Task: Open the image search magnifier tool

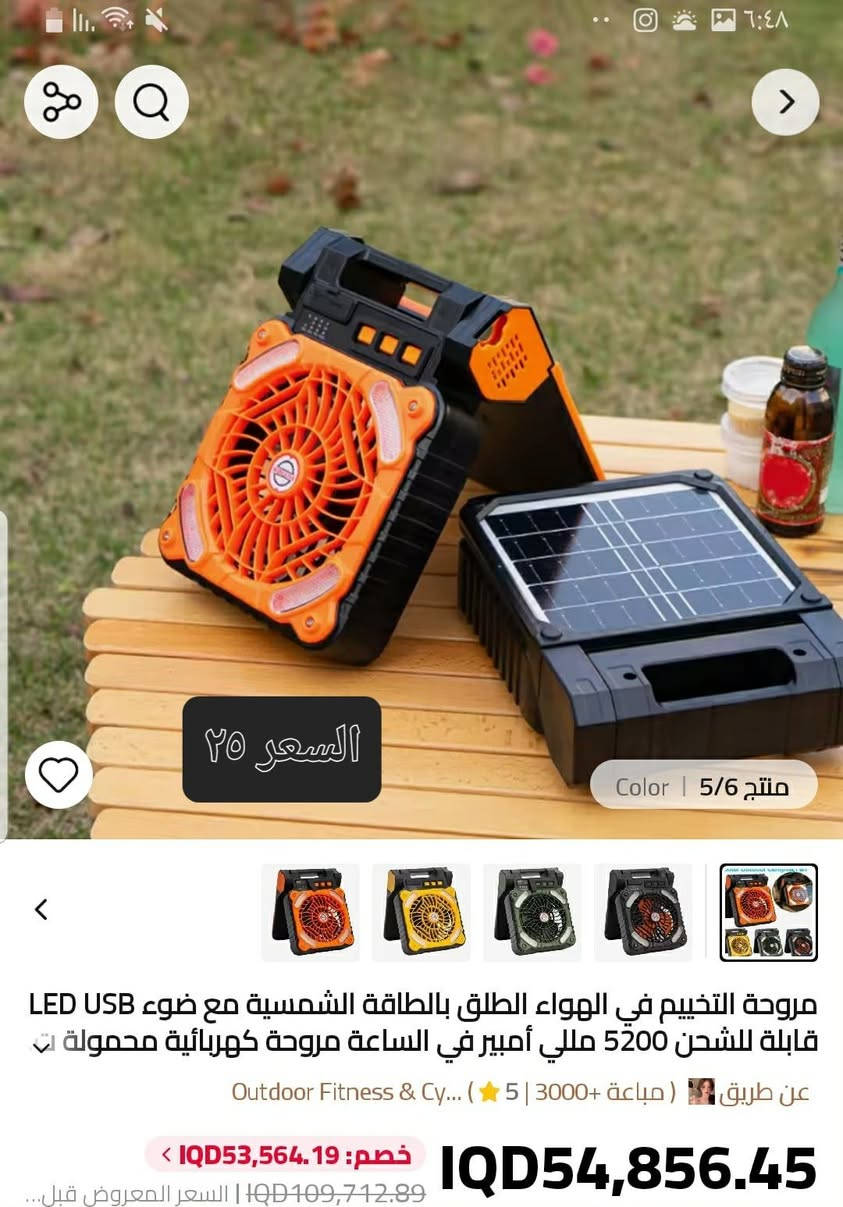Action: (x=151, y=101)
